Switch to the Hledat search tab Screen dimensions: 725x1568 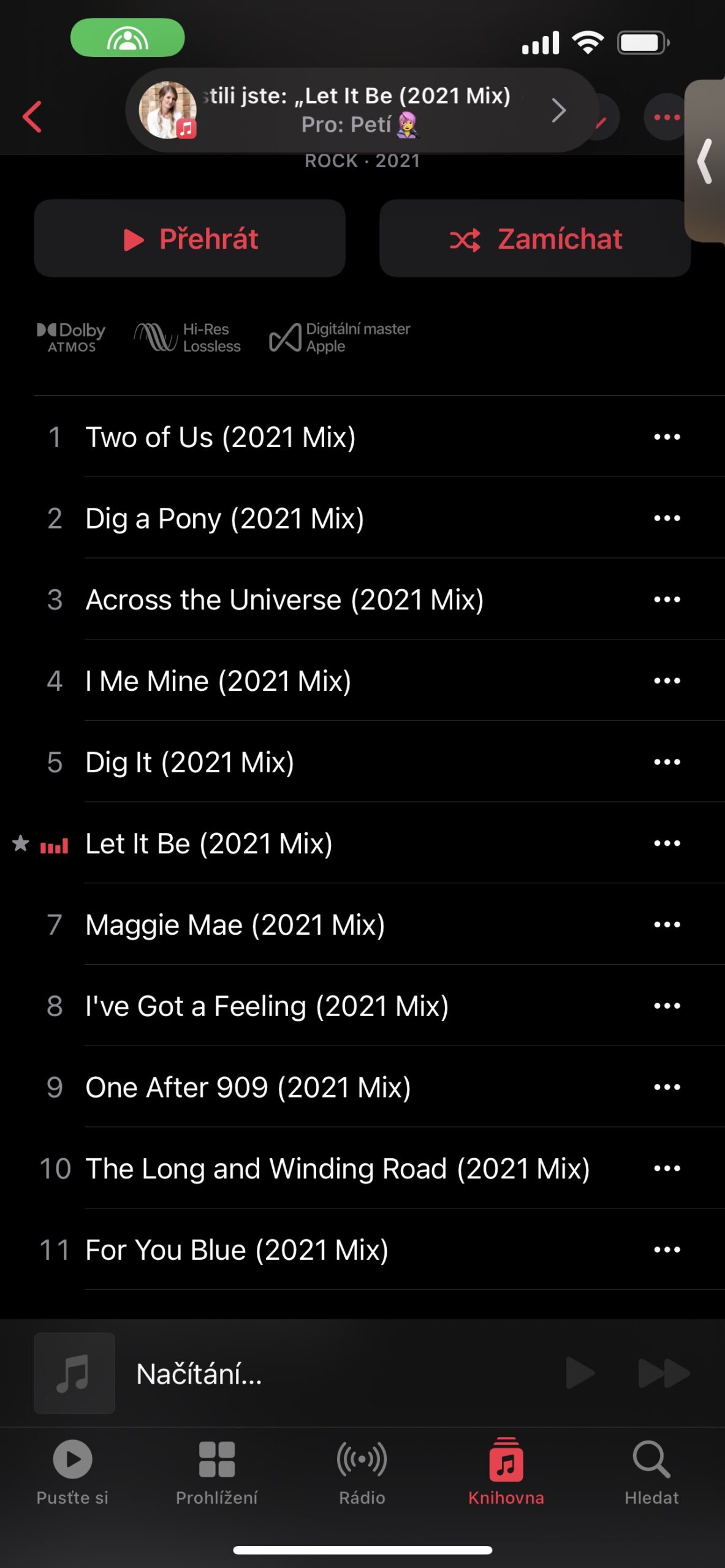651,1471
